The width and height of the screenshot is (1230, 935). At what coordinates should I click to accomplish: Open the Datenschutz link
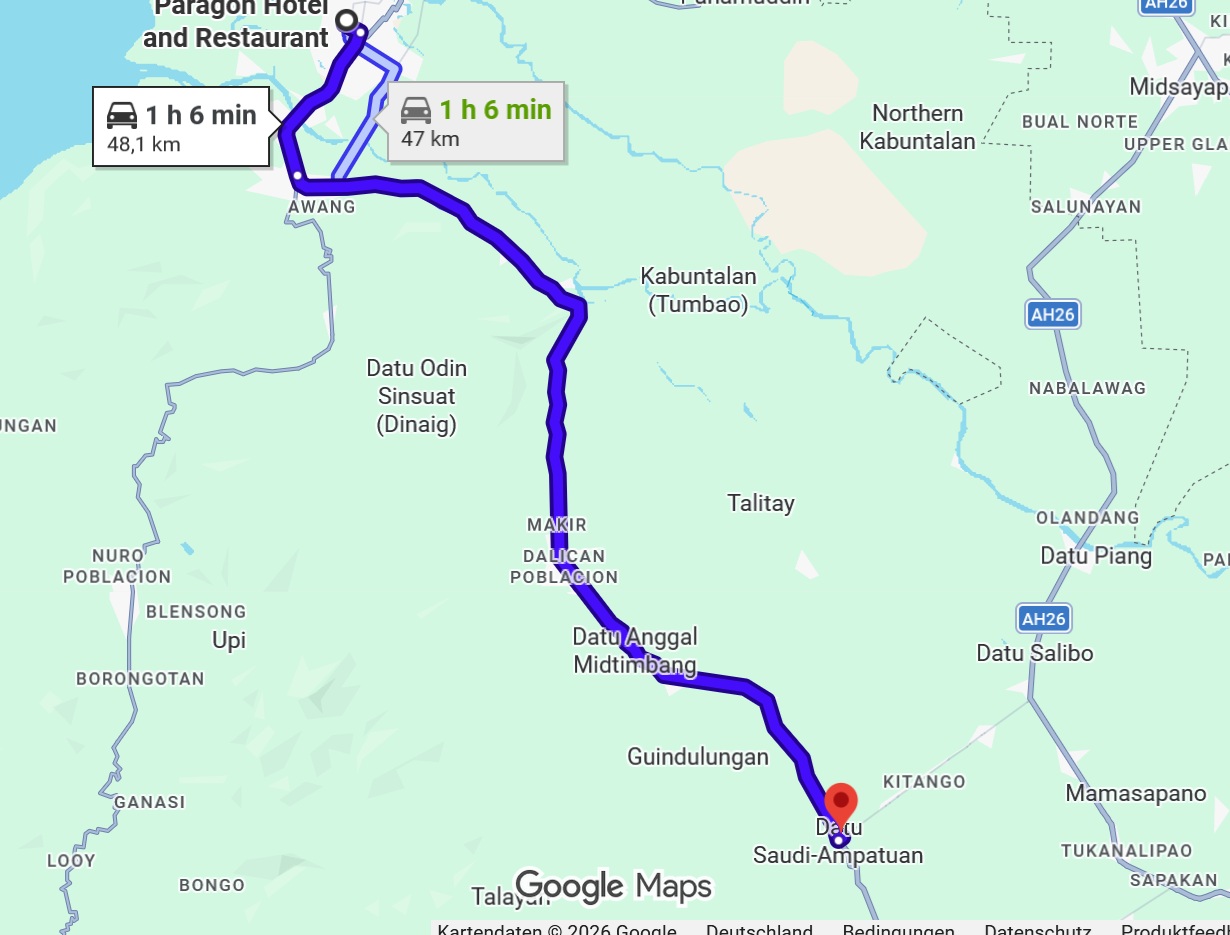click(x=1036, y=929)
